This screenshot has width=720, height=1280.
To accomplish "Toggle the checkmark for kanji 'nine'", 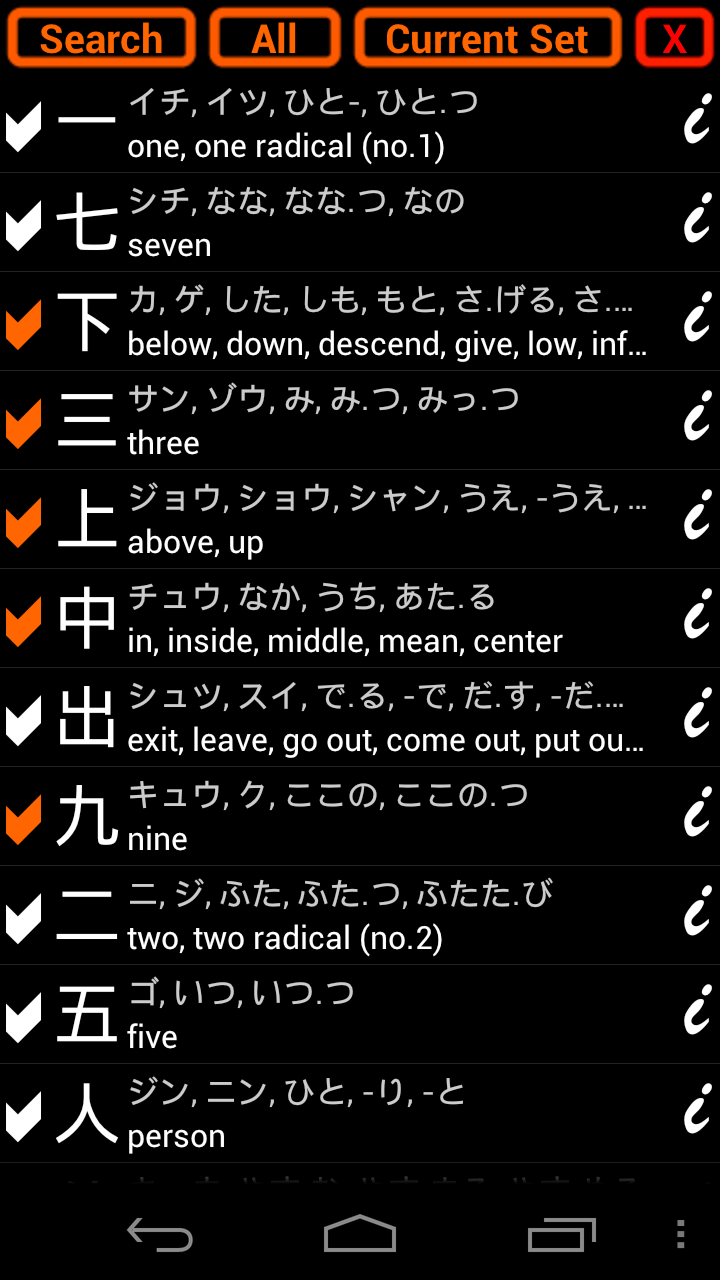I will coord(24,817).
